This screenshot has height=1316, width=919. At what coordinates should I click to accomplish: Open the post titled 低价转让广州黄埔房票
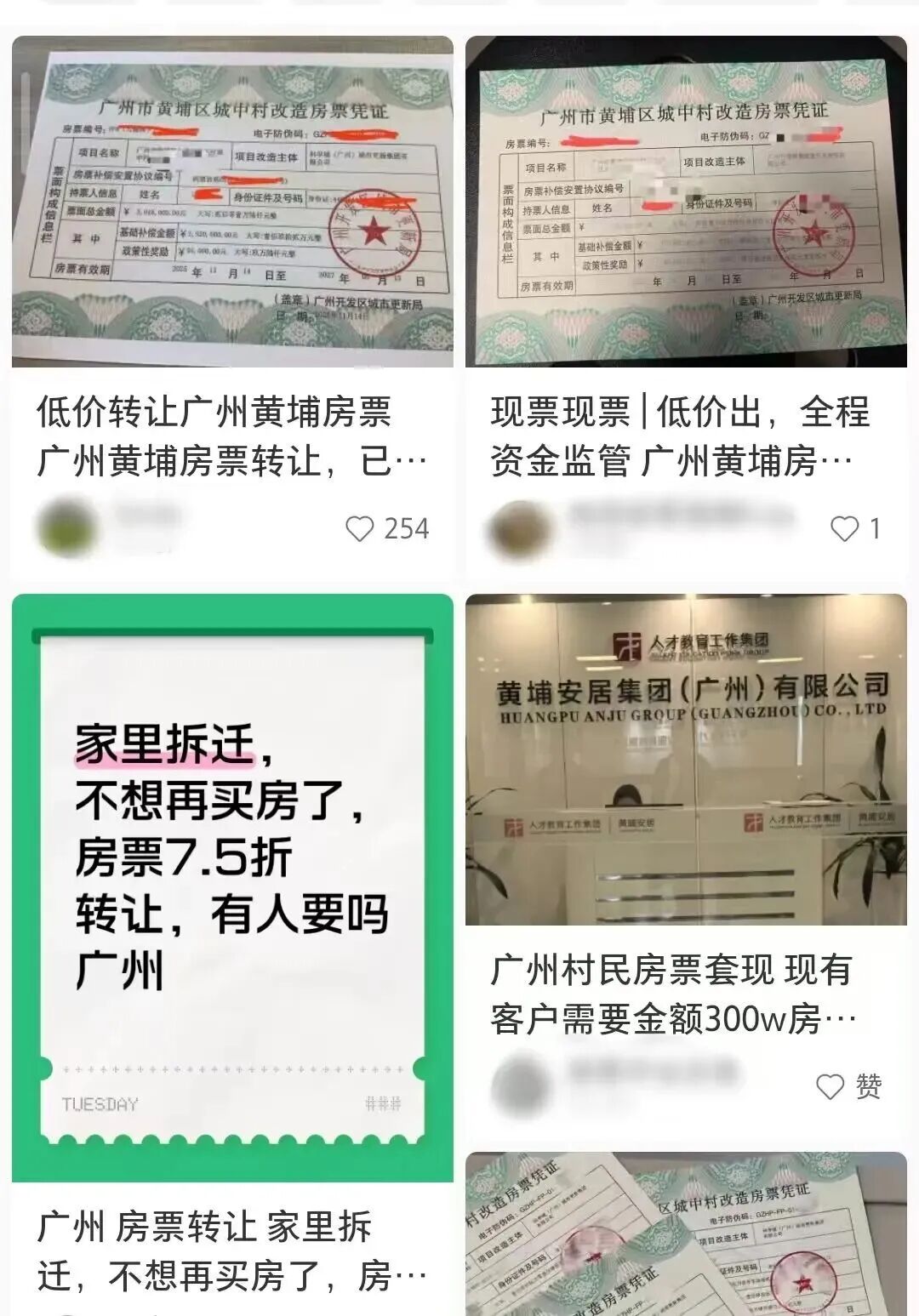(x=225, y=434)
